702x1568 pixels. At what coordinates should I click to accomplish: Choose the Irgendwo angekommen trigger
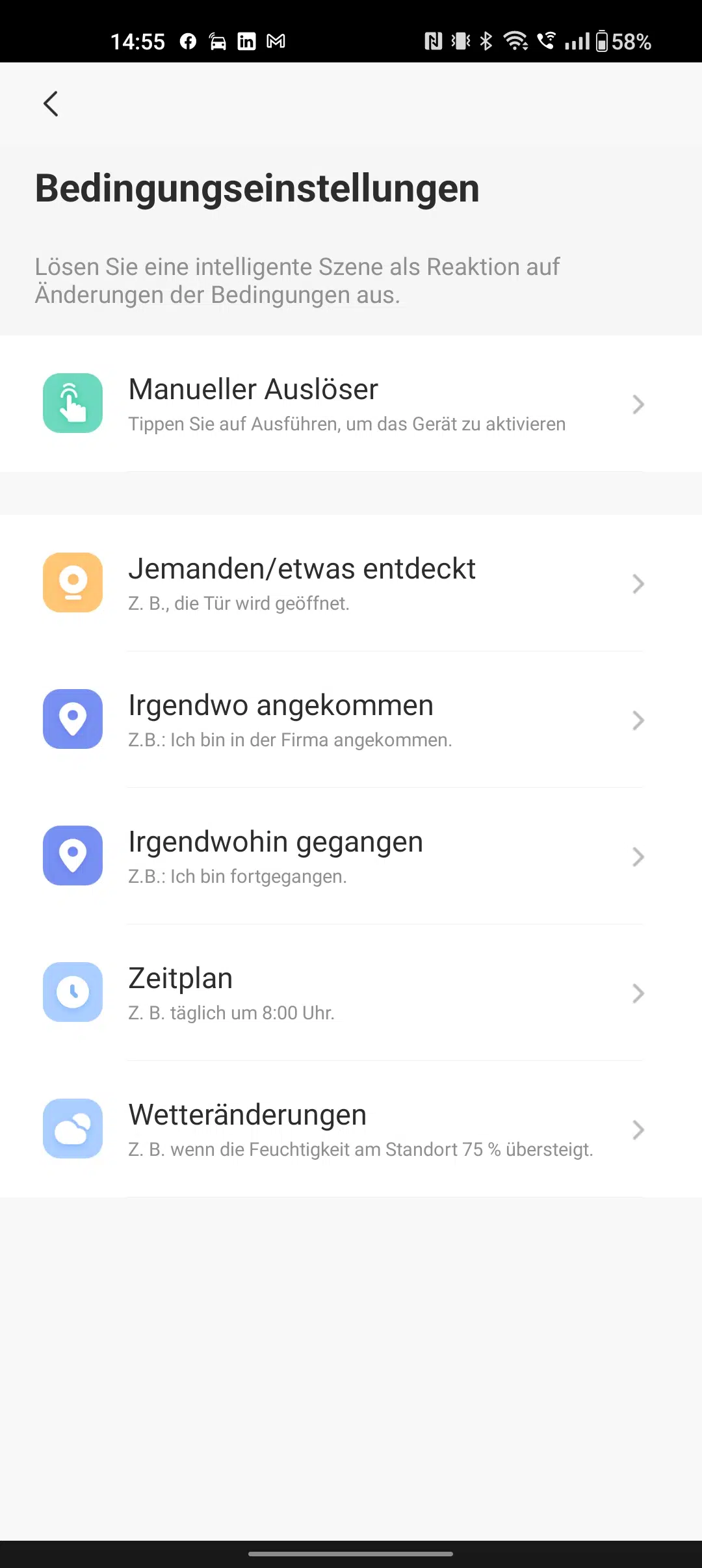point(351,720)
